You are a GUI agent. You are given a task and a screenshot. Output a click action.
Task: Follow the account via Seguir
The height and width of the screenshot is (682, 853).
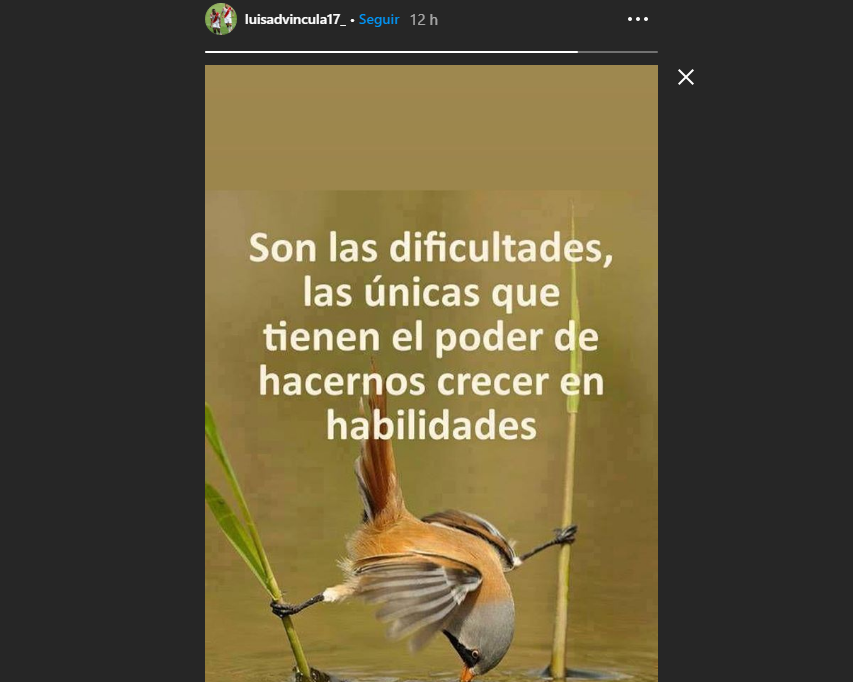[379, 20]
